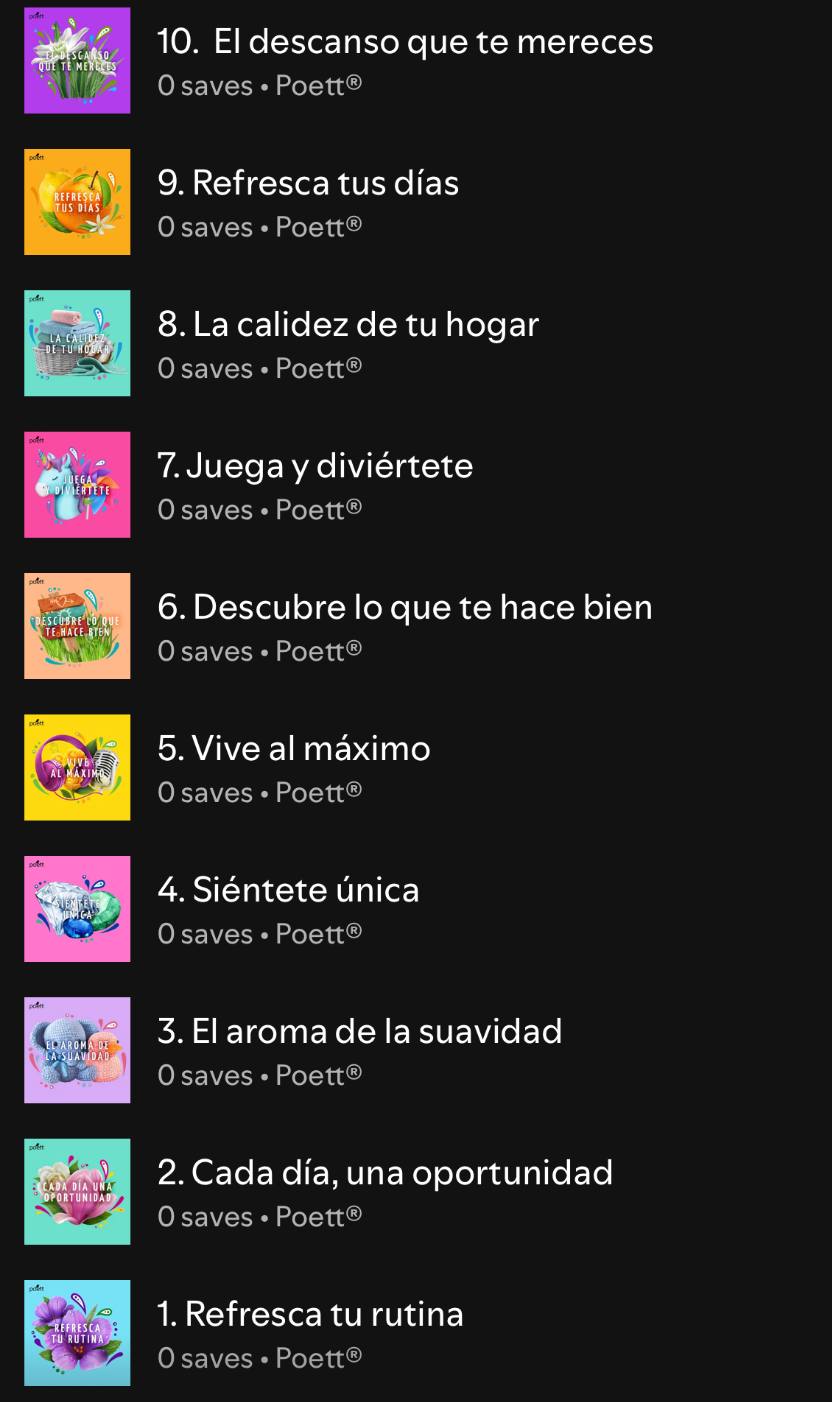The image size is (832, 1402).
Task: Select the Refresca tus días playlist
Action: click(x=308, y=183)
